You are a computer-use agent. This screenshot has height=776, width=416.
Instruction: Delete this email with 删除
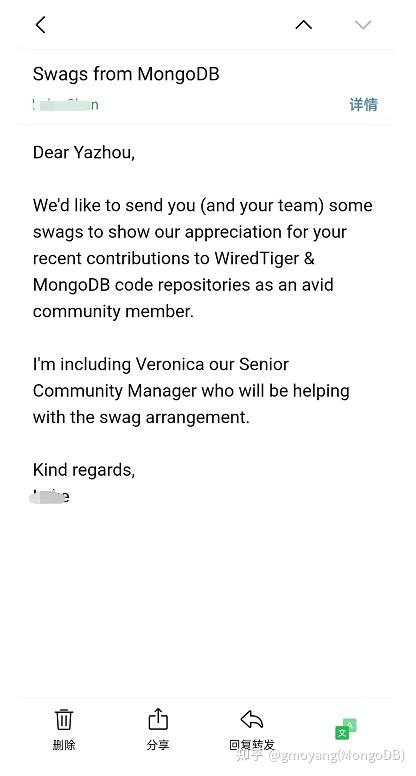pyautogui.click(x=64, y=729)
